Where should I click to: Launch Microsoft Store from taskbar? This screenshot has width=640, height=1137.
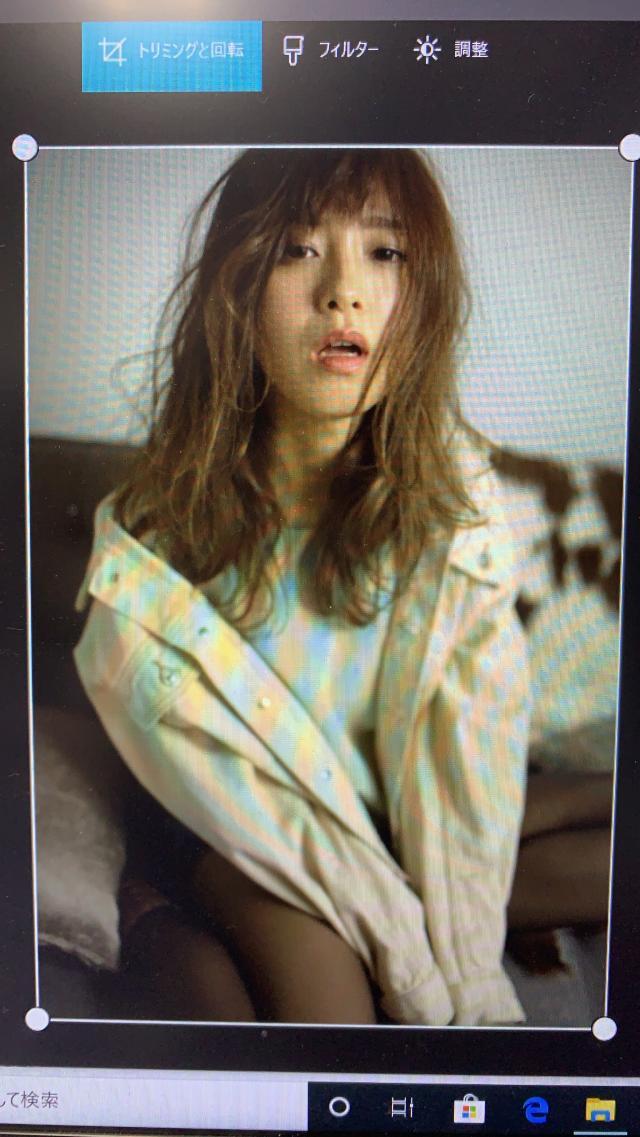tap(469, 1108)
